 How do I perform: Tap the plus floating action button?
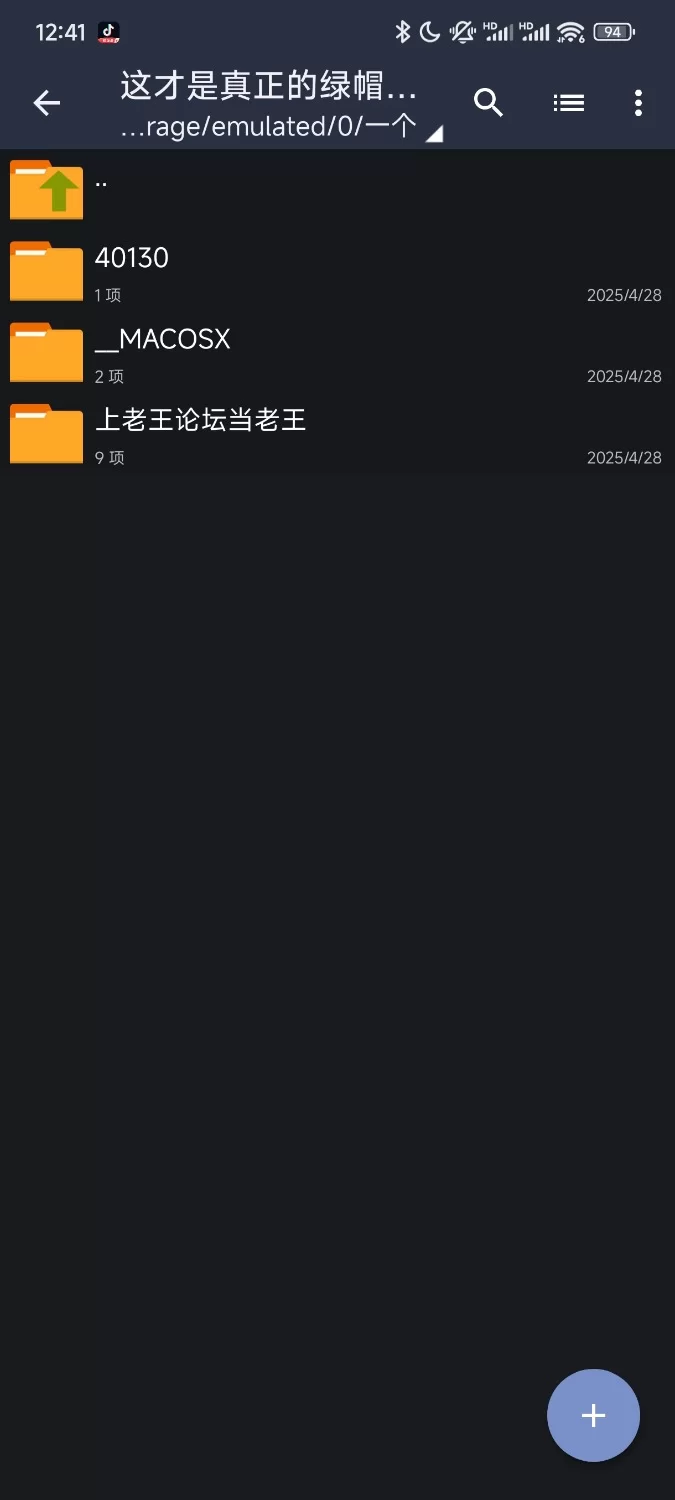pyautogui.click(x=593, y=1415)
